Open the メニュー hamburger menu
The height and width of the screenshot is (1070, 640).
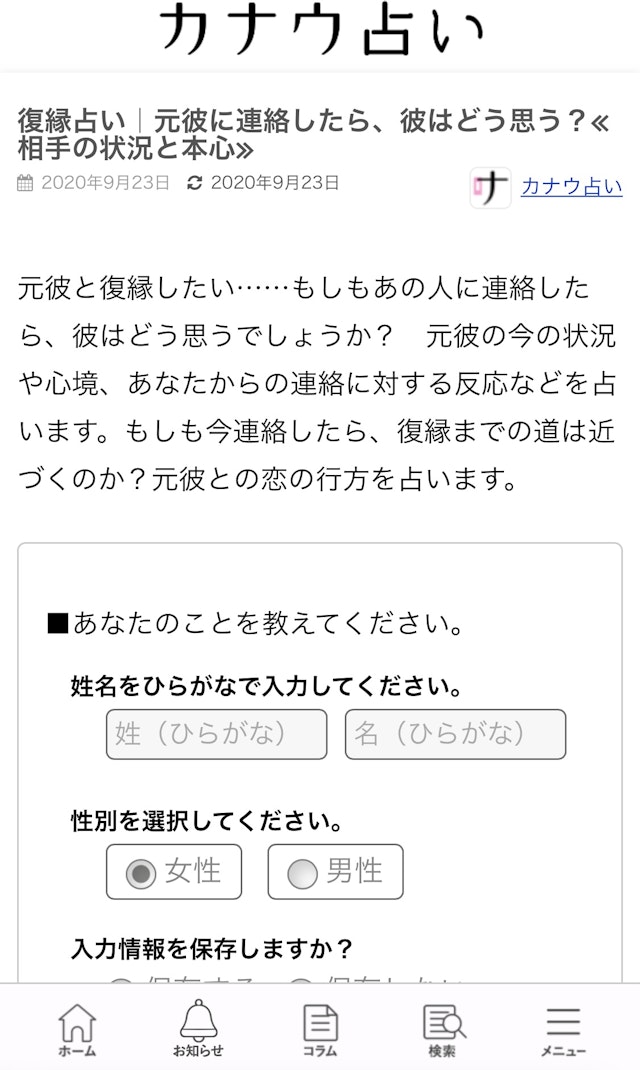click(x=563, y=1030)
